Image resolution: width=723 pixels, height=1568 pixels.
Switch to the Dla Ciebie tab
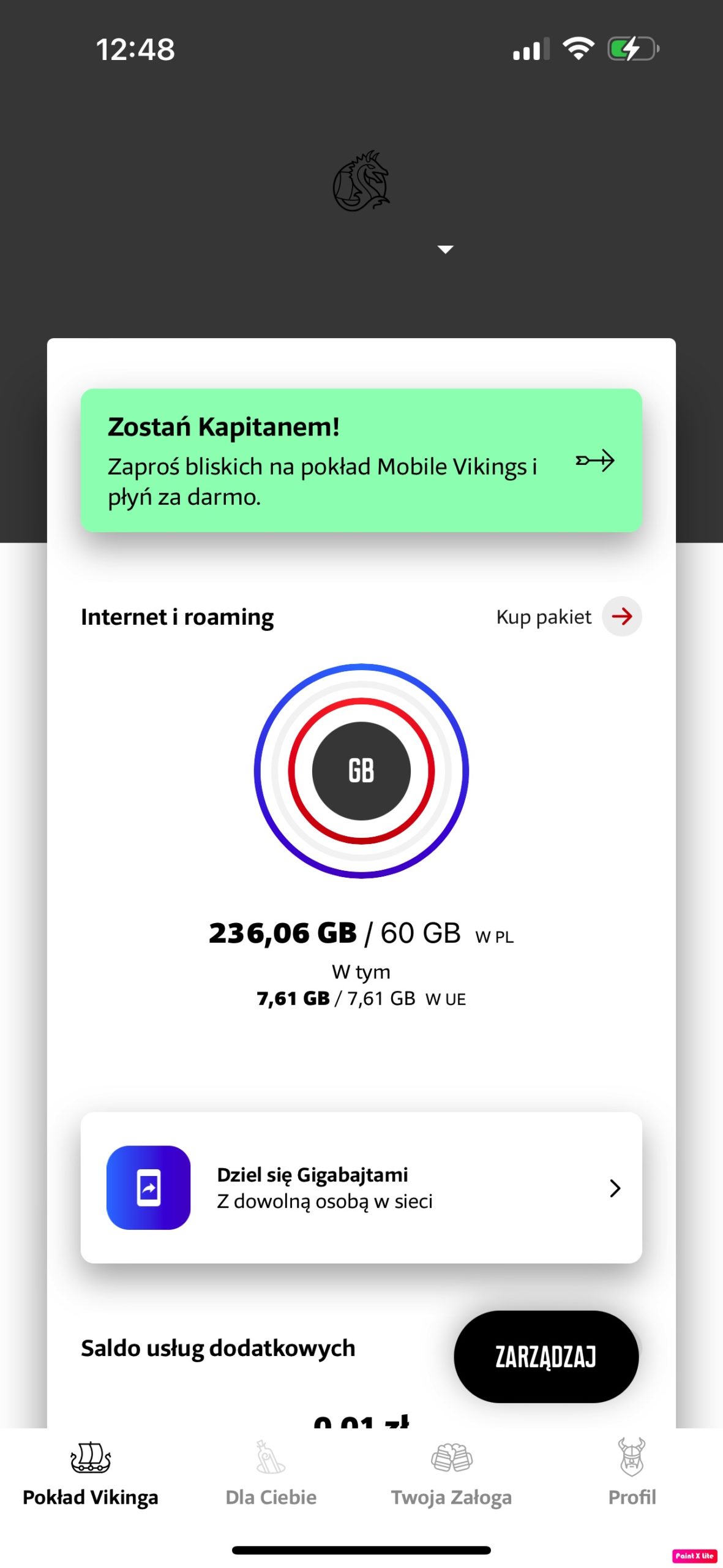[x=271, y=1473]
